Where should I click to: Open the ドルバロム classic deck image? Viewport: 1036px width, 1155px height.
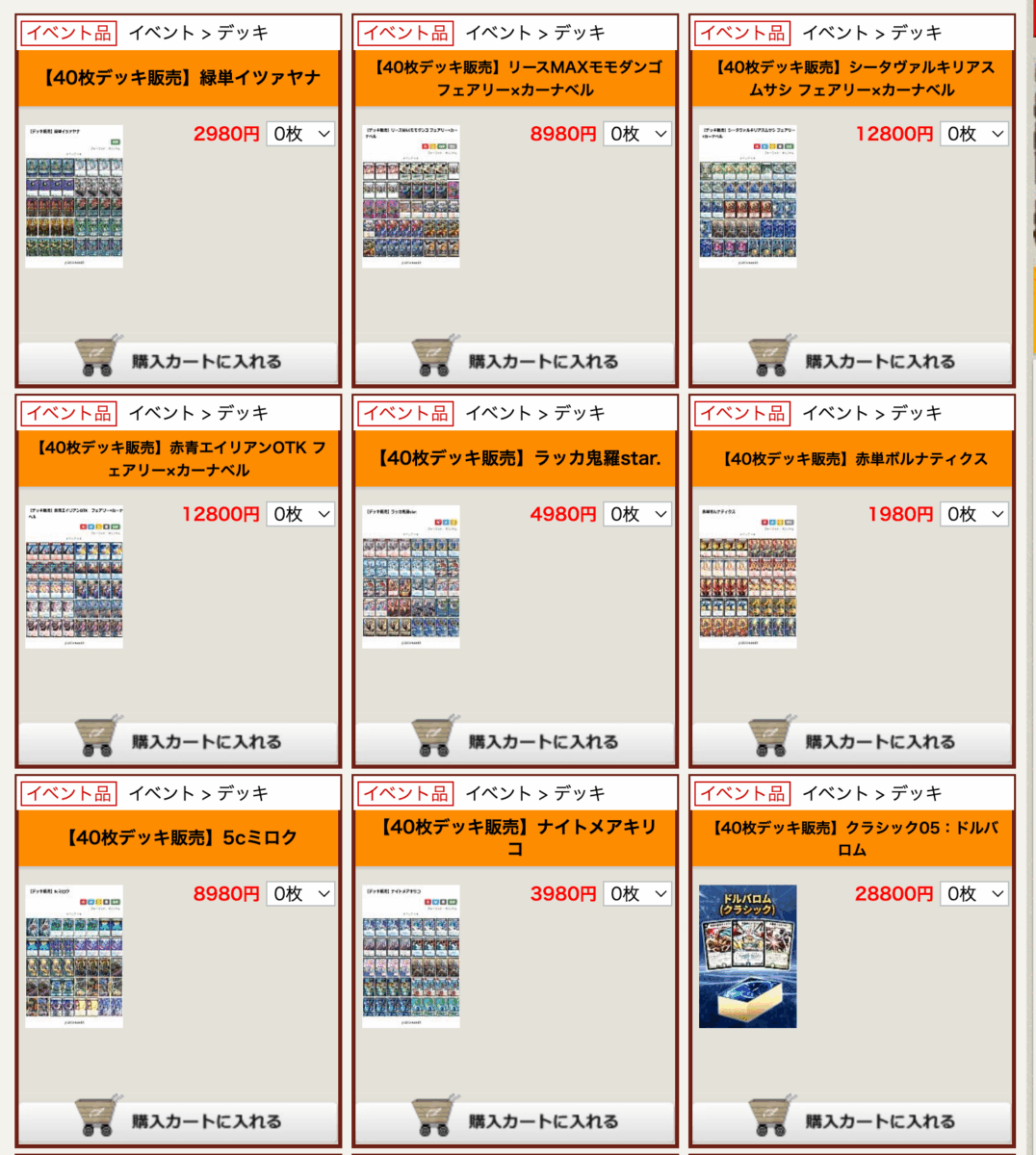pos(748,956)
